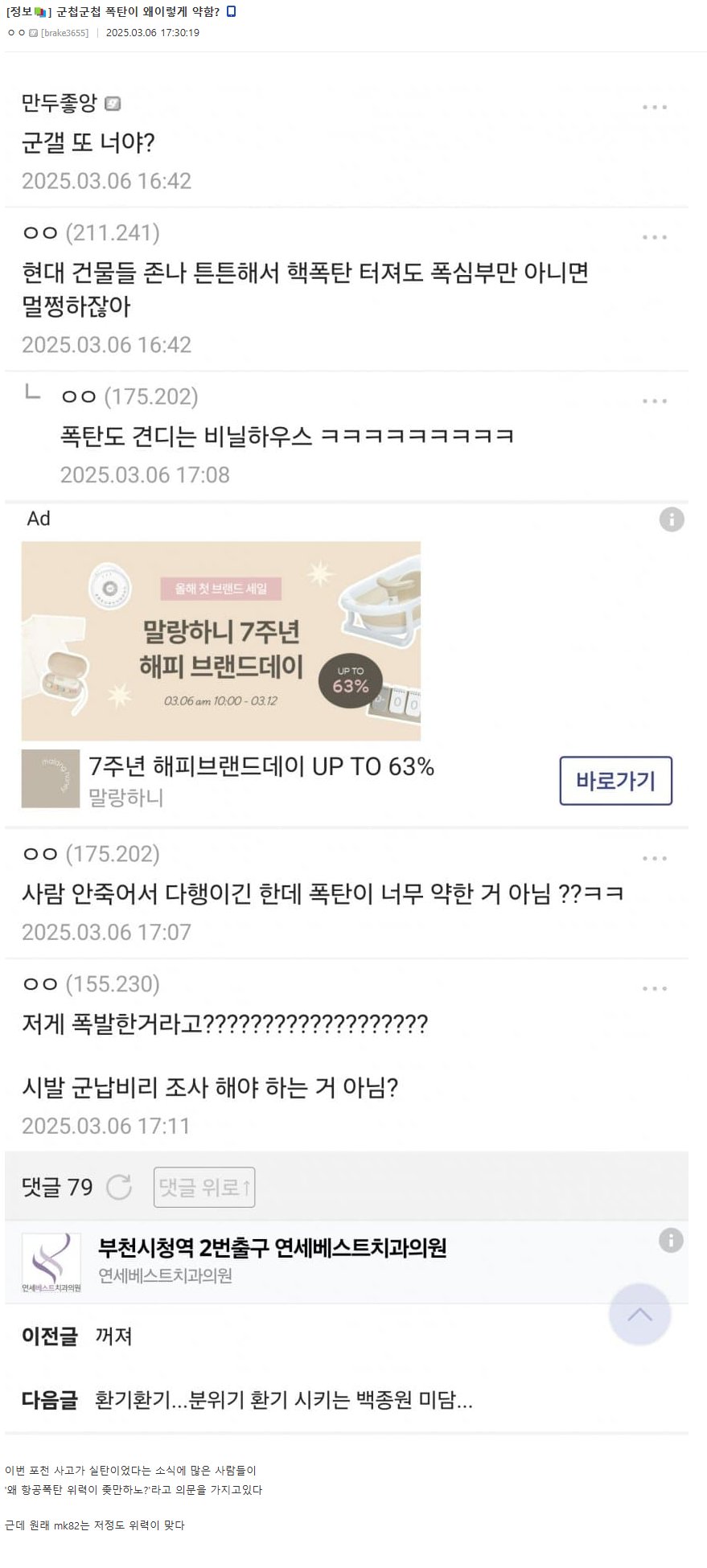
Task: Tap the 댓글 위로 button
Action: pos(204,1187)
